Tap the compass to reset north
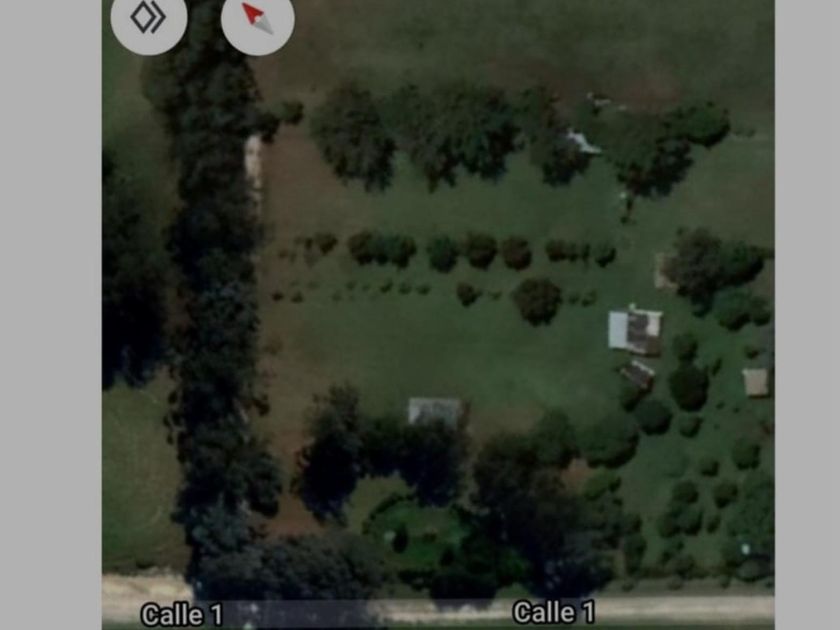This screenshot has width=840, height=630. 257,18
